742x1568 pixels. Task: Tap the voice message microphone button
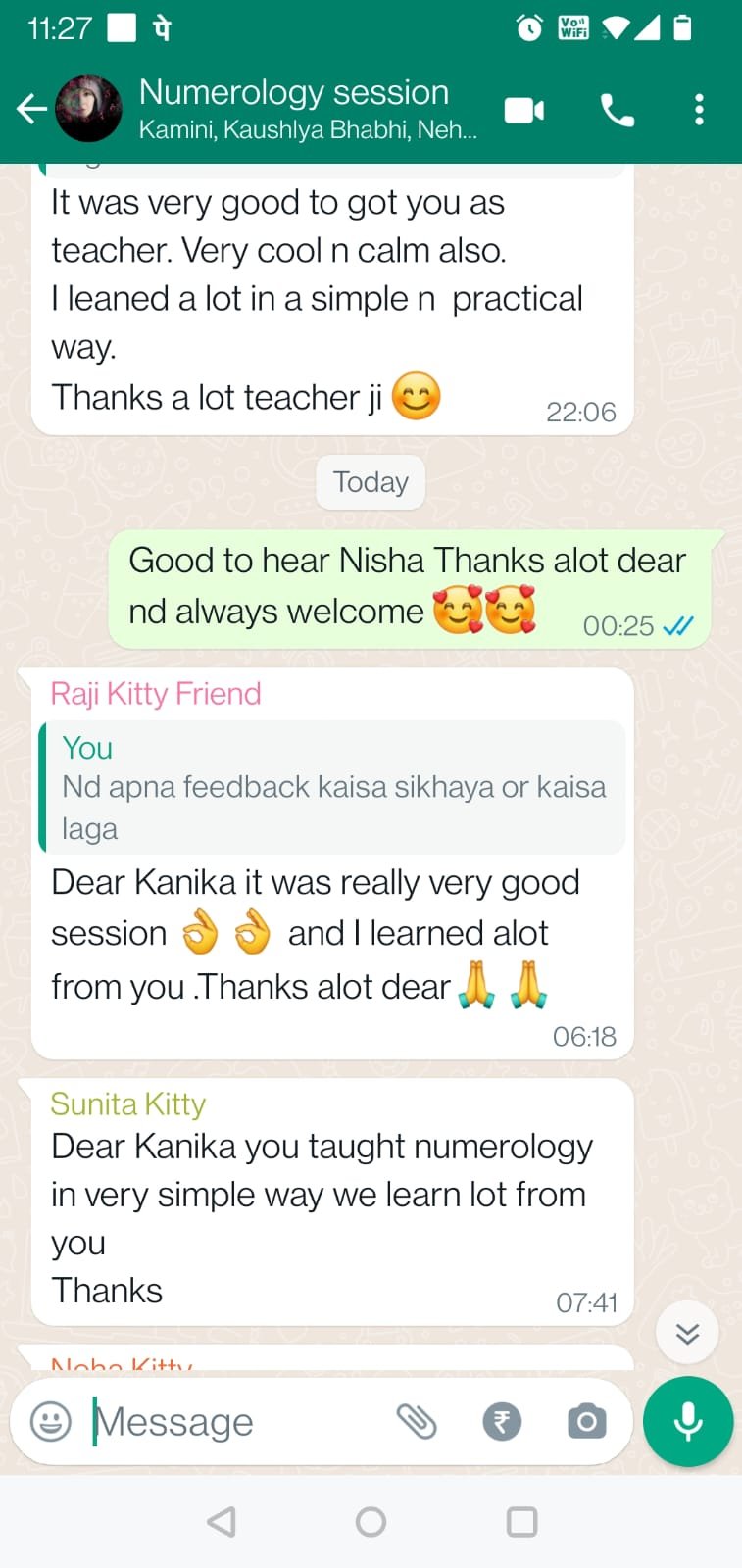pos(688,1421)
